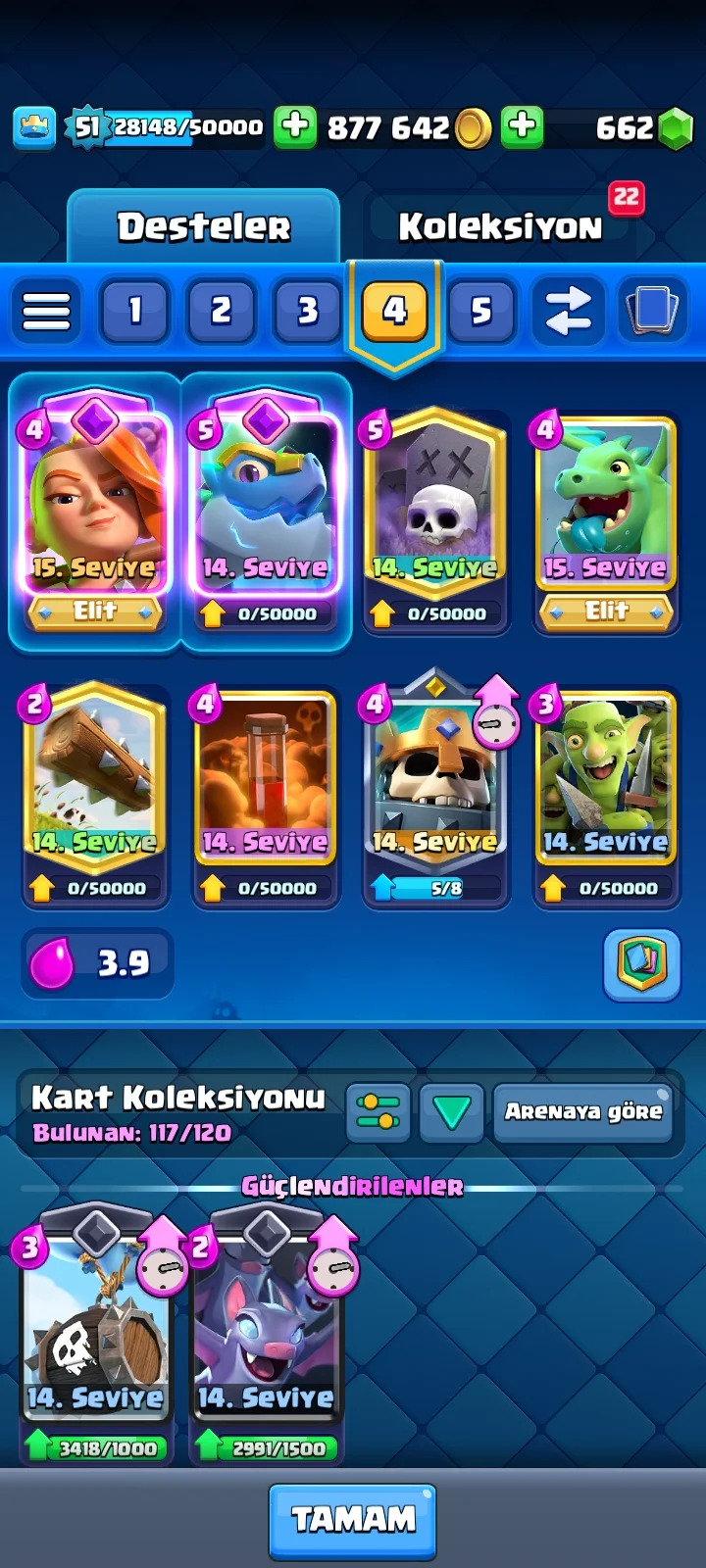The image size is (706, 1568).
Task: Switch to deck slot 3
Action: 307,312
